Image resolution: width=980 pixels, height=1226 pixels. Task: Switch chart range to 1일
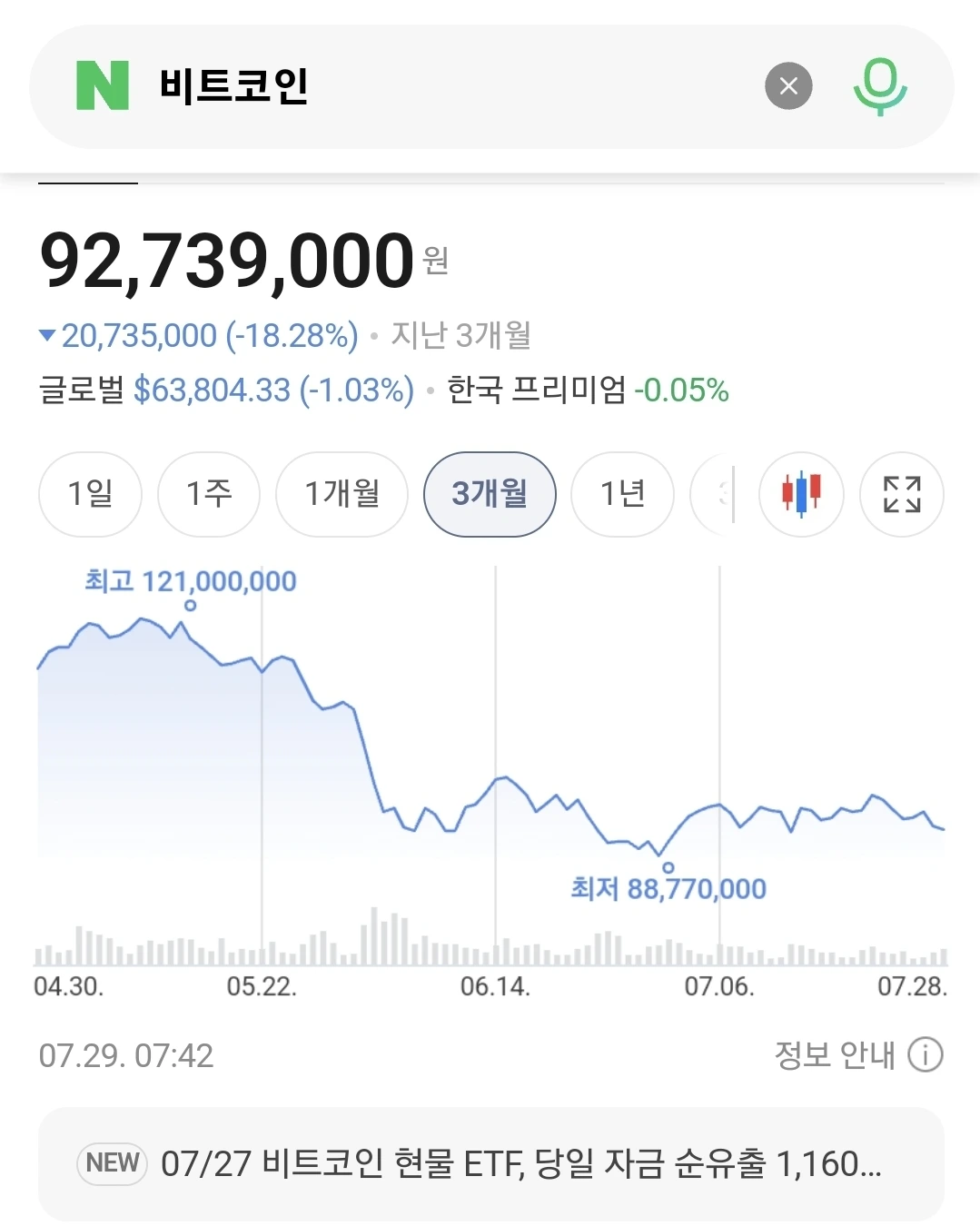click(x=90, y=494)
